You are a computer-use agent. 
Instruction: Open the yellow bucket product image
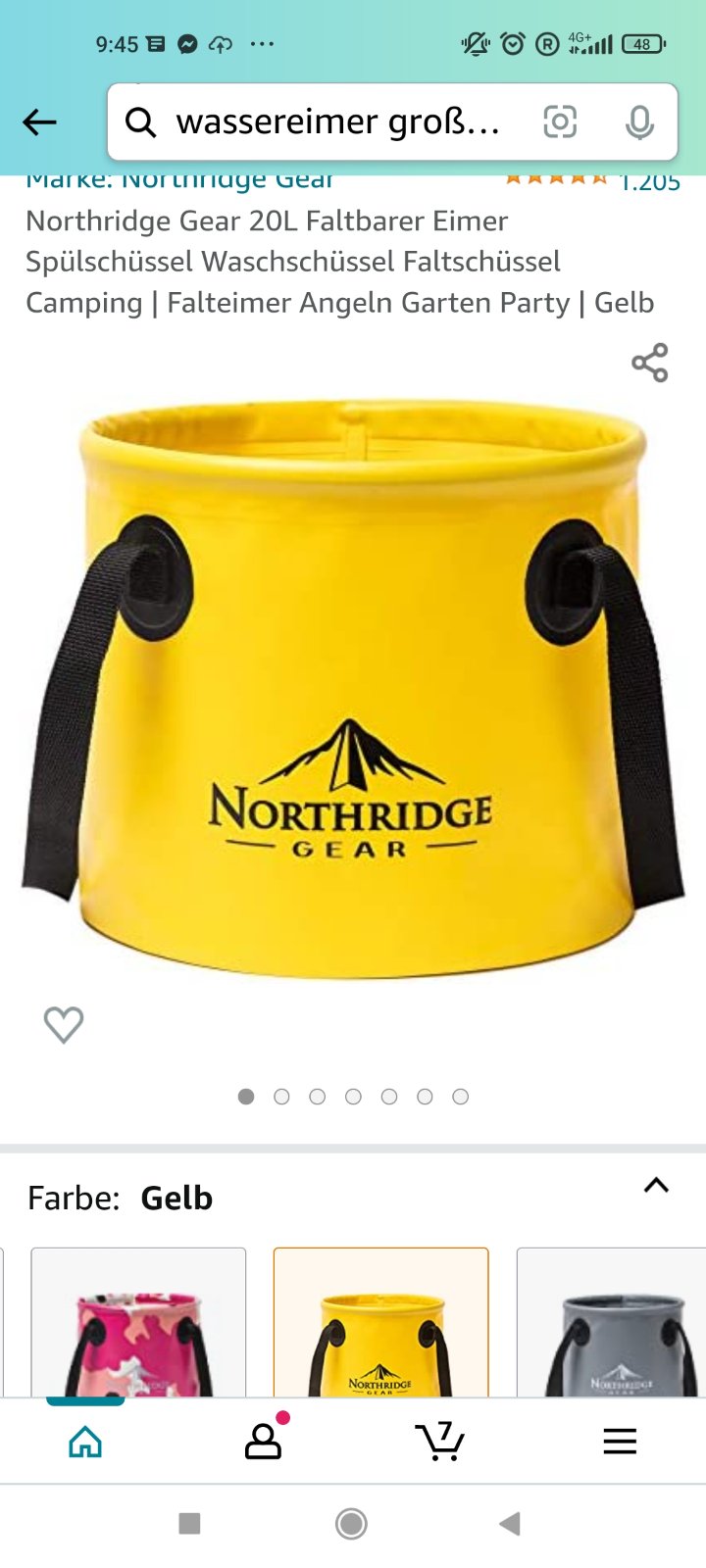(353, 686)
